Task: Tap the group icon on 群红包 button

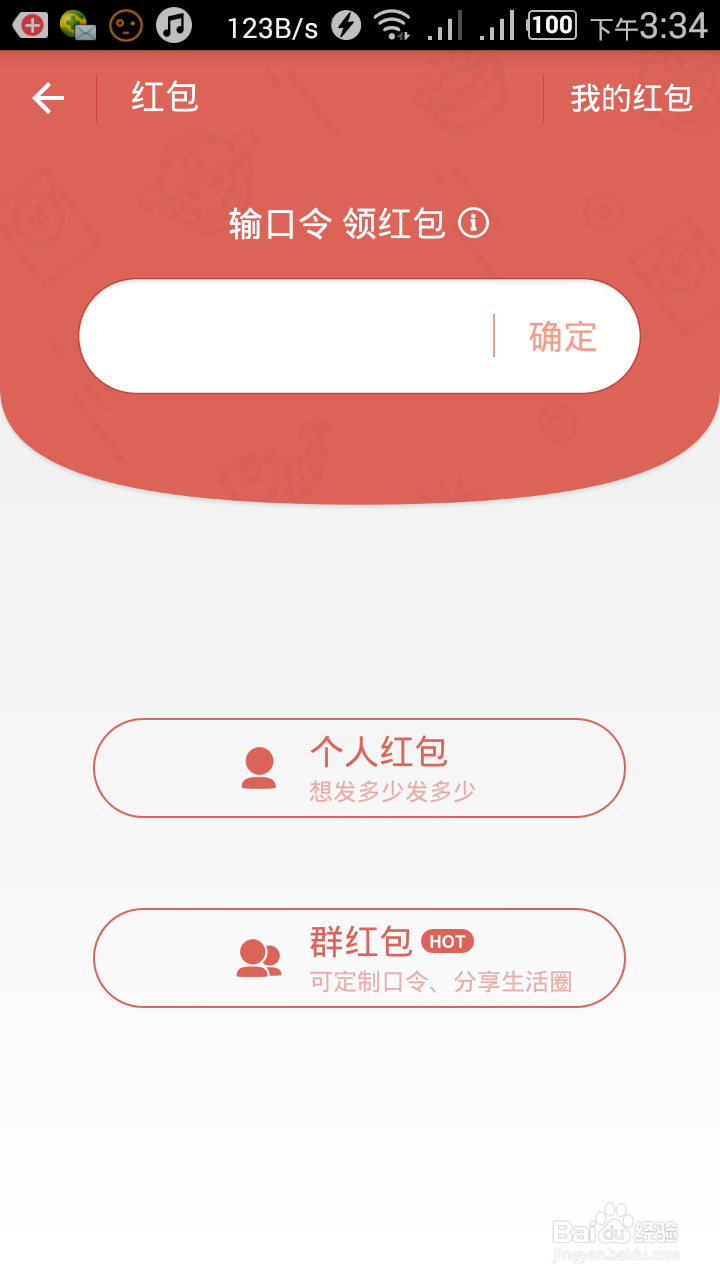Action: tap(260, 957)
